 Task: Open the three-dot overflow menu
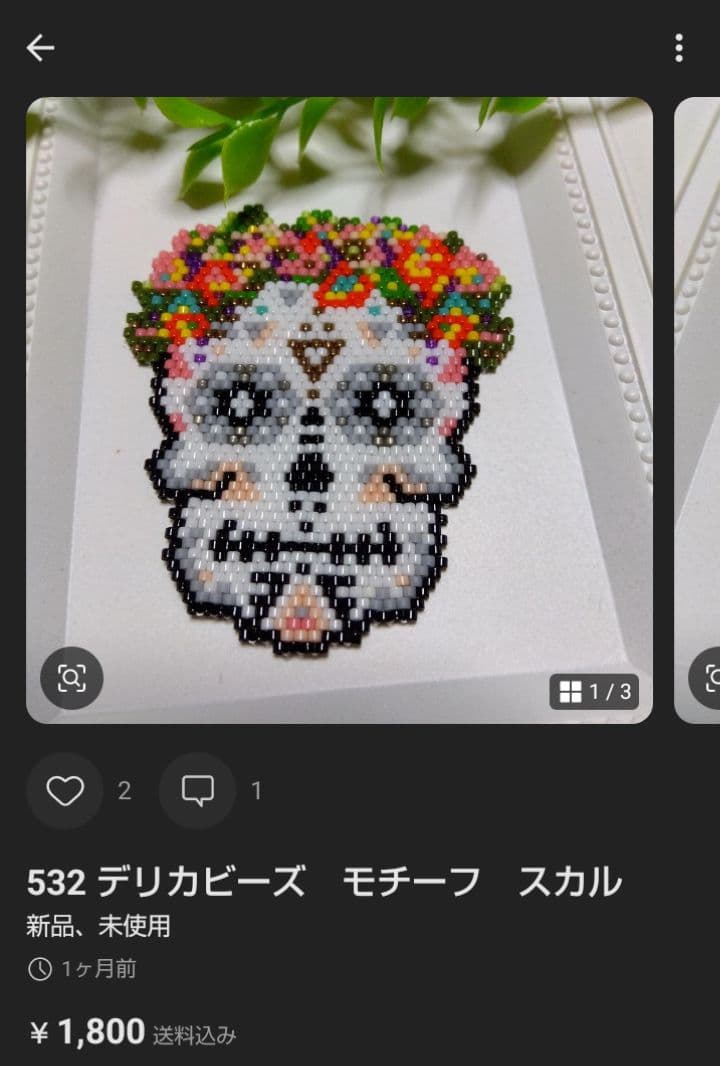[679, 47]
